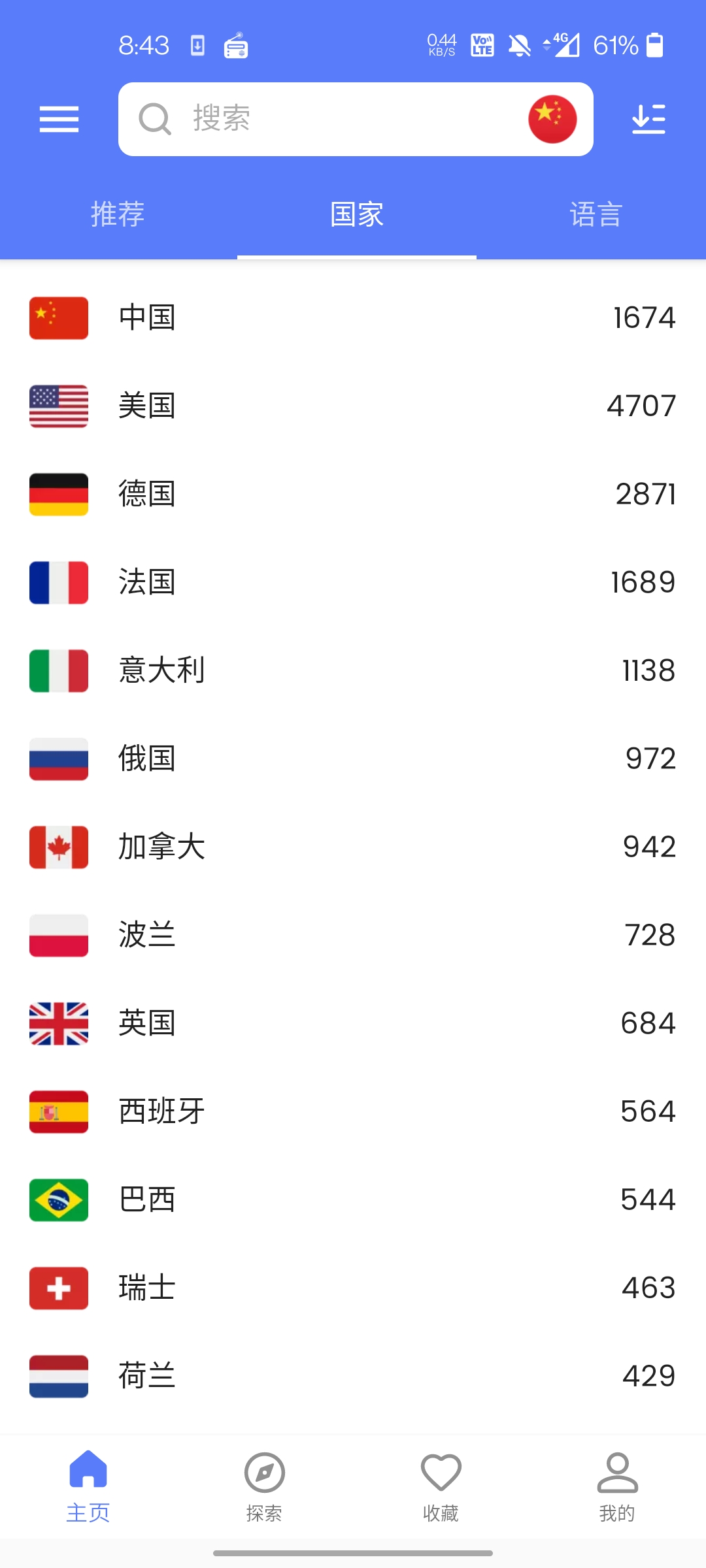Open the navigation drawer menu

(59, 120)
